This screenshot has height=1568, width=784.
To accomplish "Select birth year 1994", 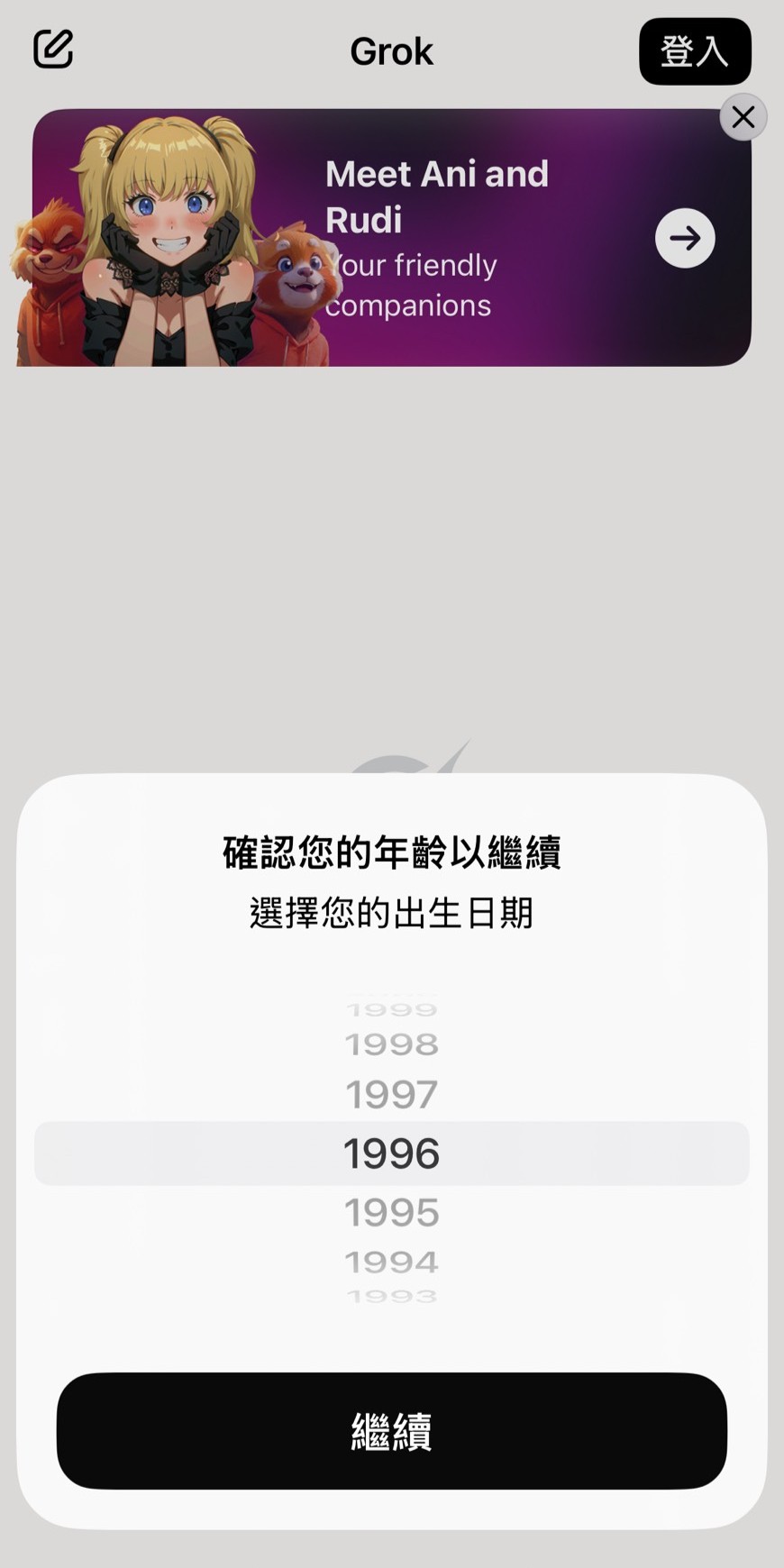I will tap(391, 1261).
